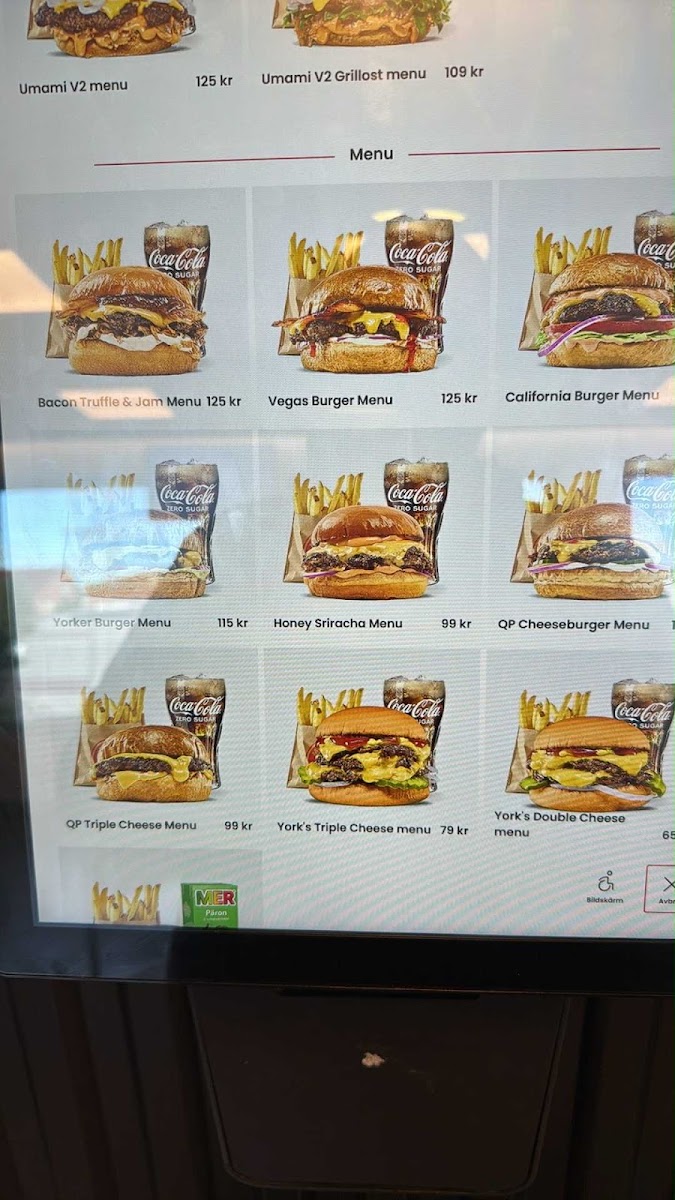Viewport: 675px width, 1200px height.
Task: Tap the Bildskärm accessibility button
Action: 605,887
